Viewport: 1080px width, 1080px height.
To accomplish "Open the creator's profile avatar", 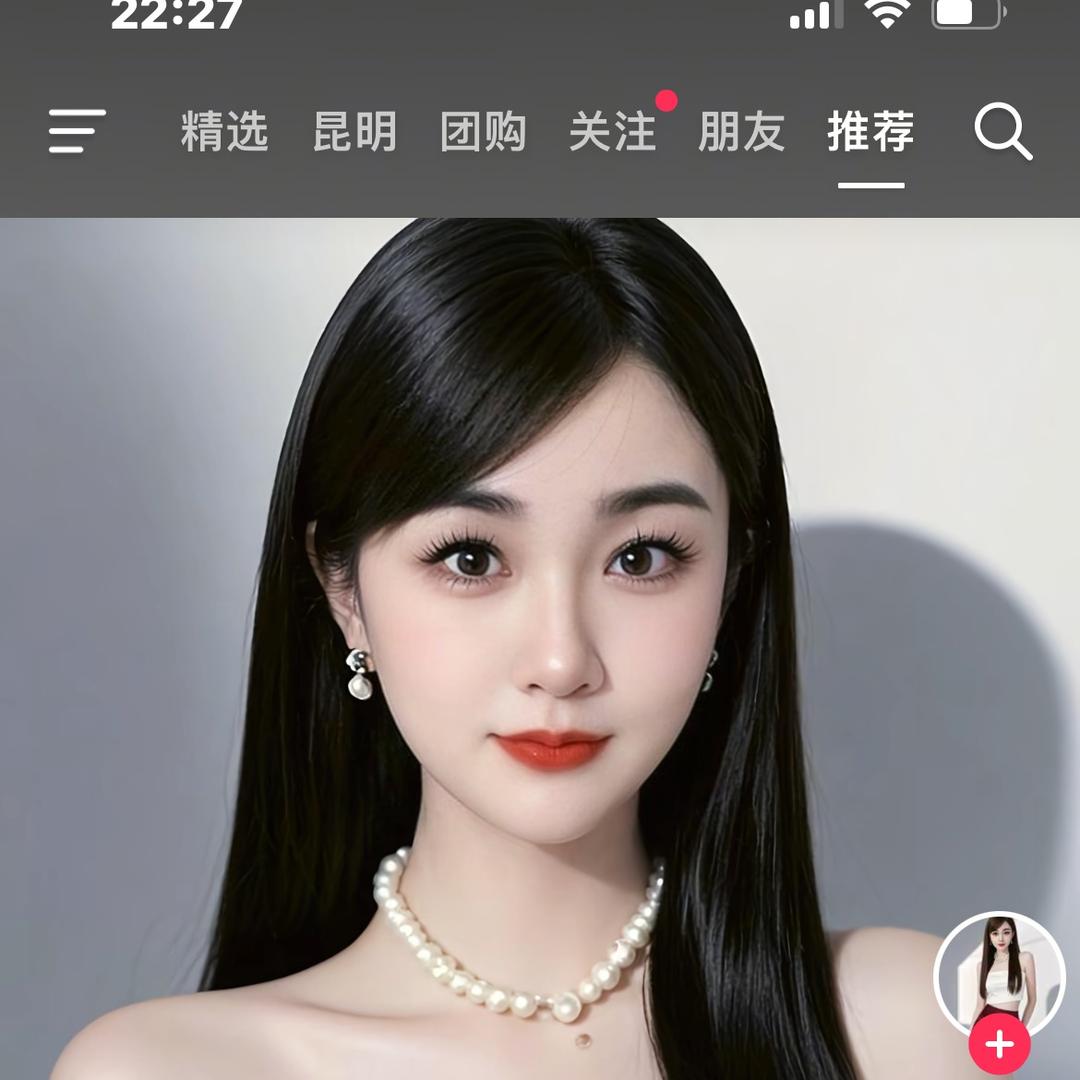I will 998,972.
